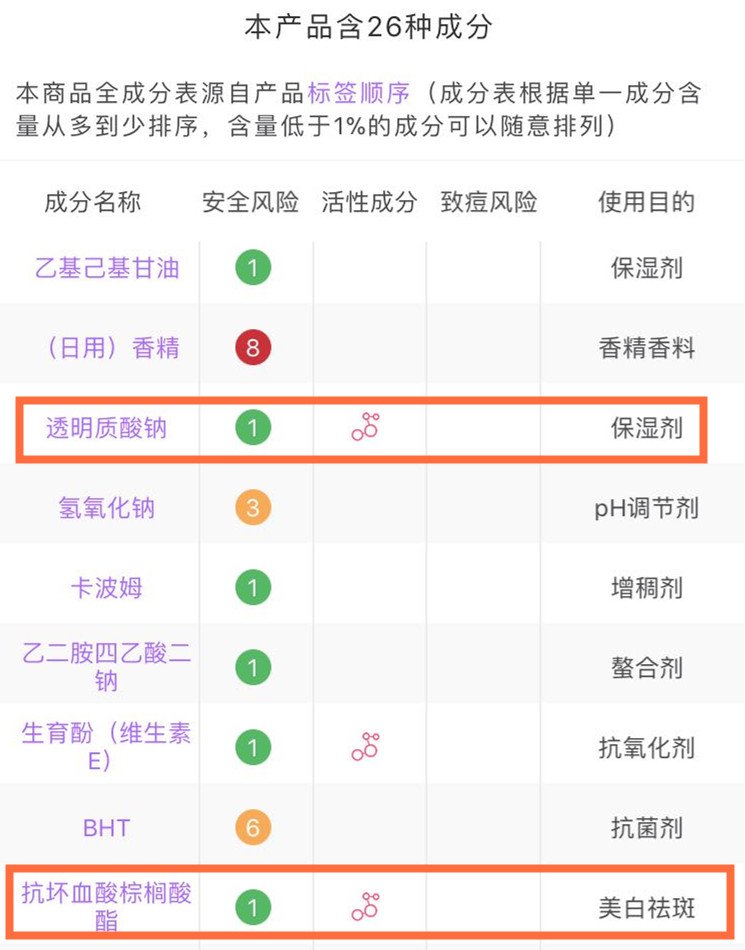745x950 pixels.
Task: Open 氢氧化钠 ingredient details
Action: (106, 508)
